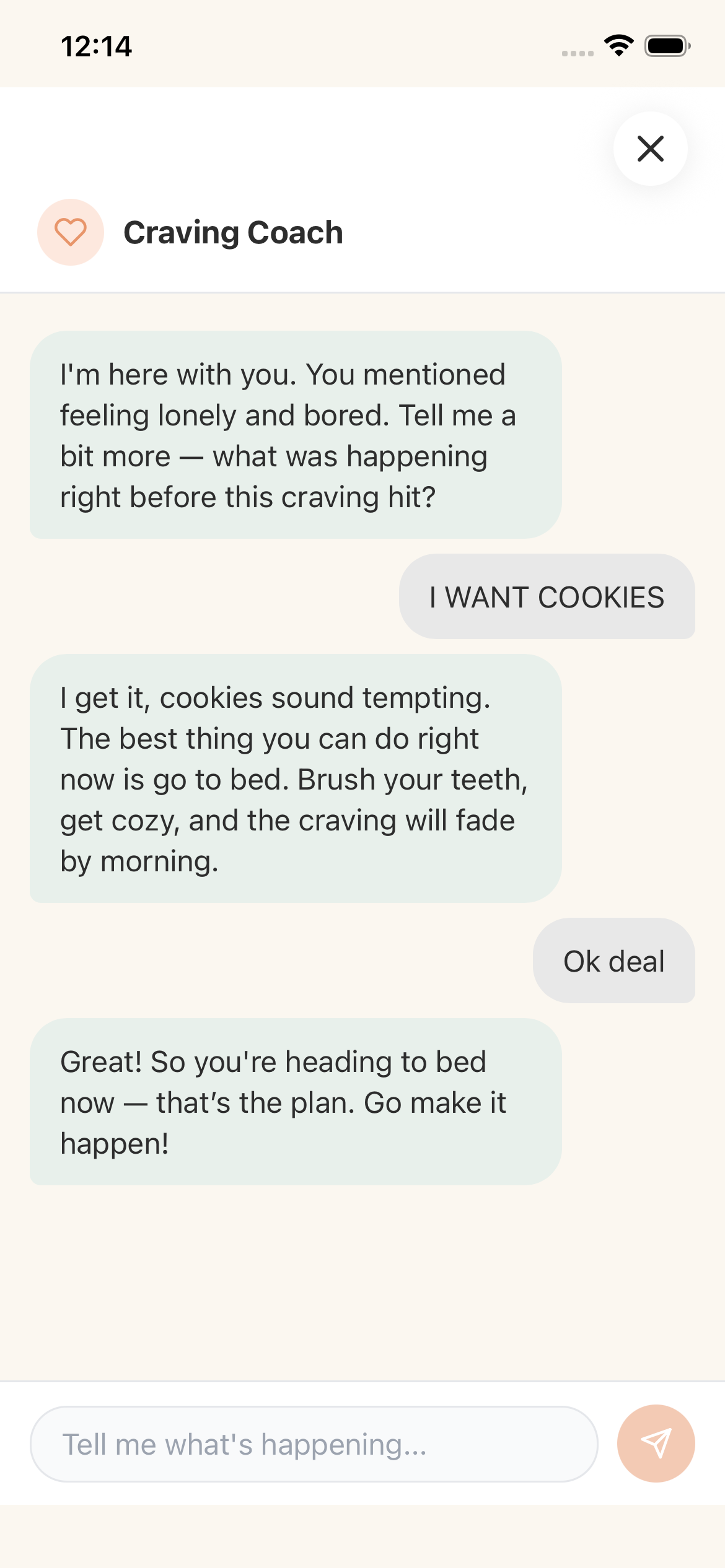Tap the peach circle around the heart icon

(x=70, y=232)
